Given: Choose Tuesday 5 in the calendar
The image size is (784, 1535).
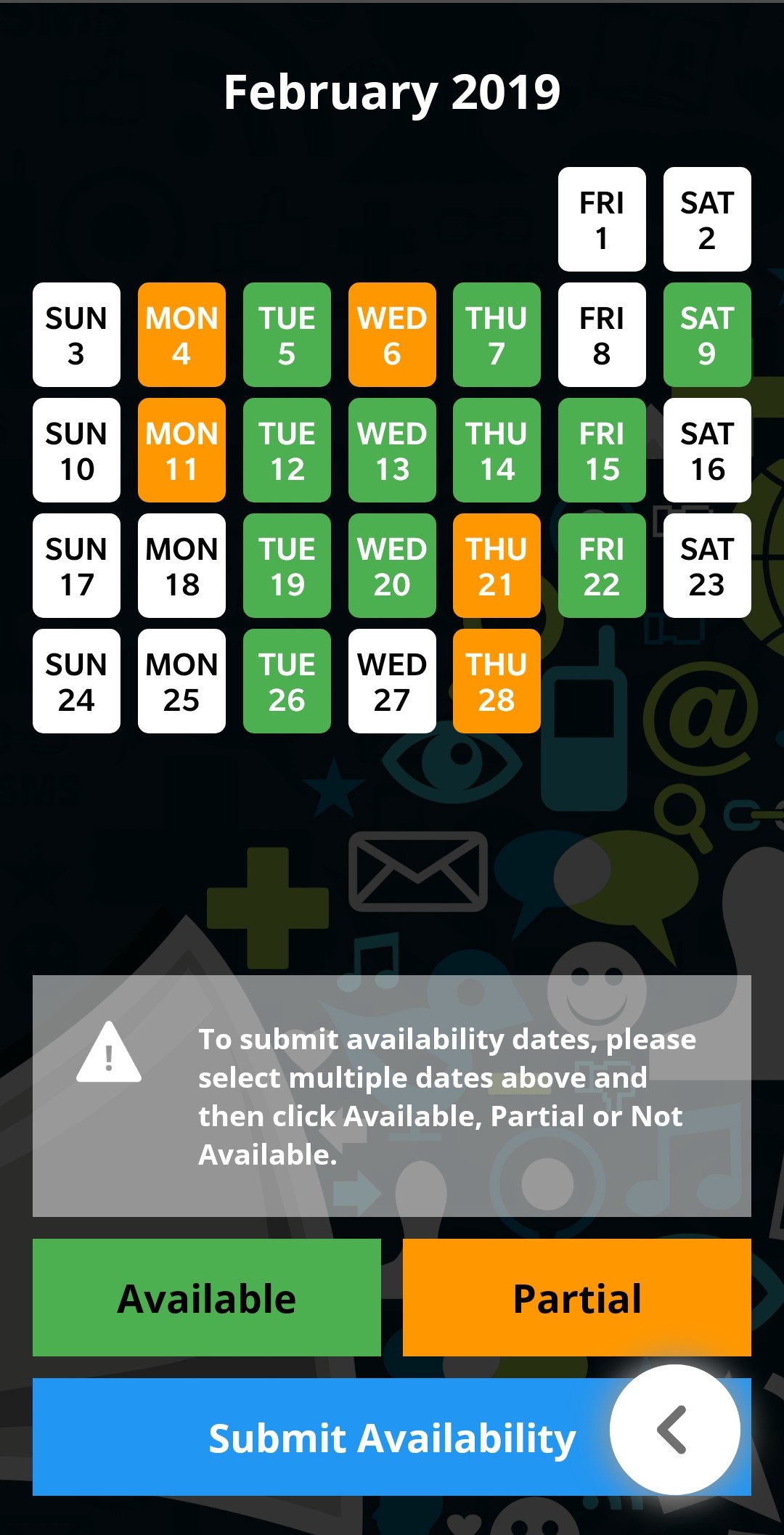Looking at the screenshot, I should click(x=287, y=335).
